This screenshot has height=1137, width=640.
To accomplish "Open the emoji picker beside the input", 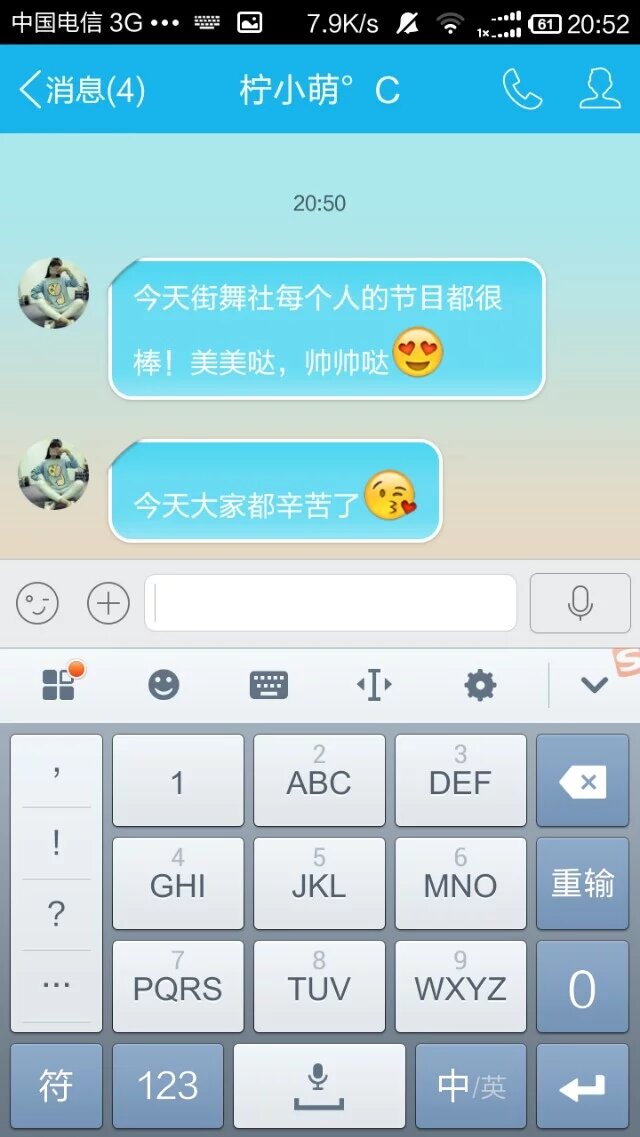I will tap(37, 603).
